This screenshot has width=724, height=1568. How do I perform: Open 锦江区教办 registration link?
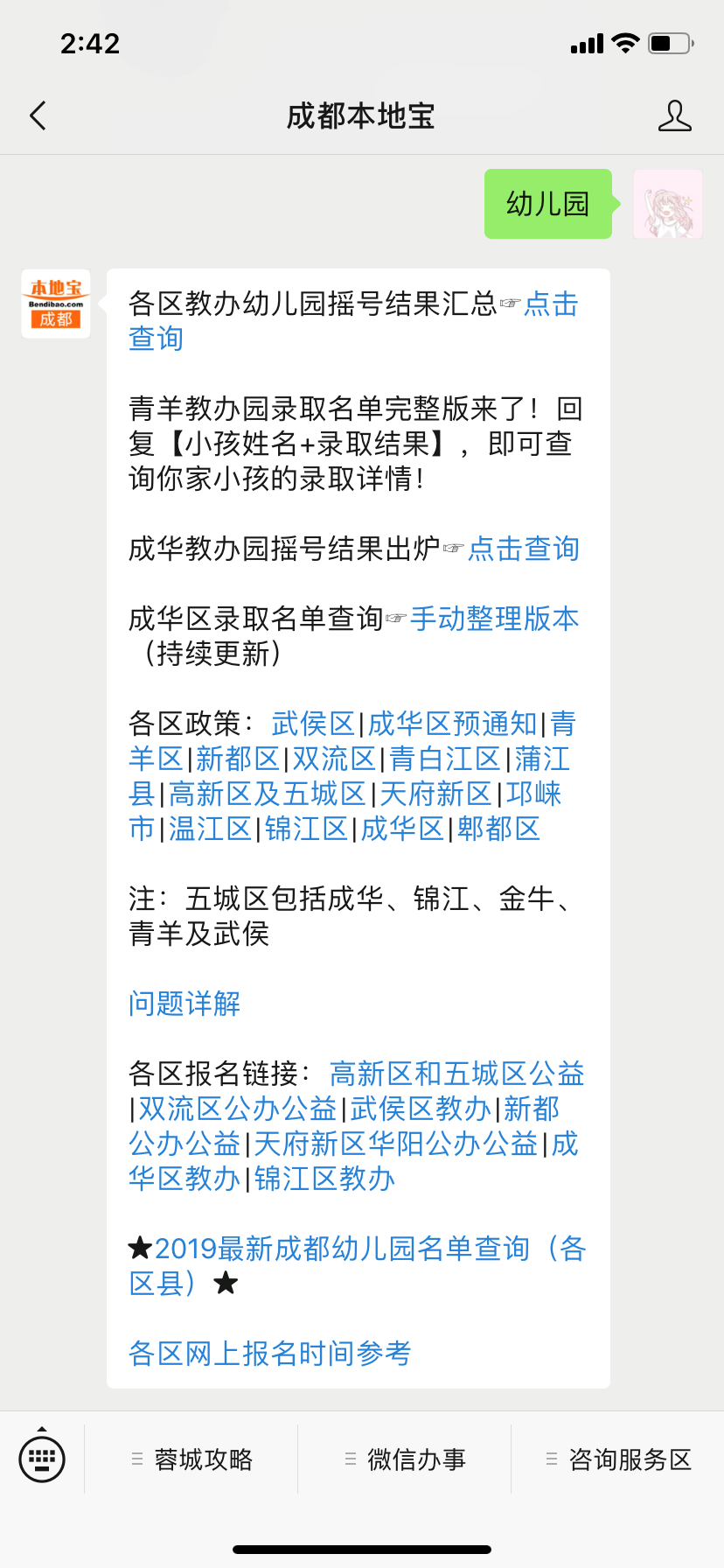(325, 1179)
